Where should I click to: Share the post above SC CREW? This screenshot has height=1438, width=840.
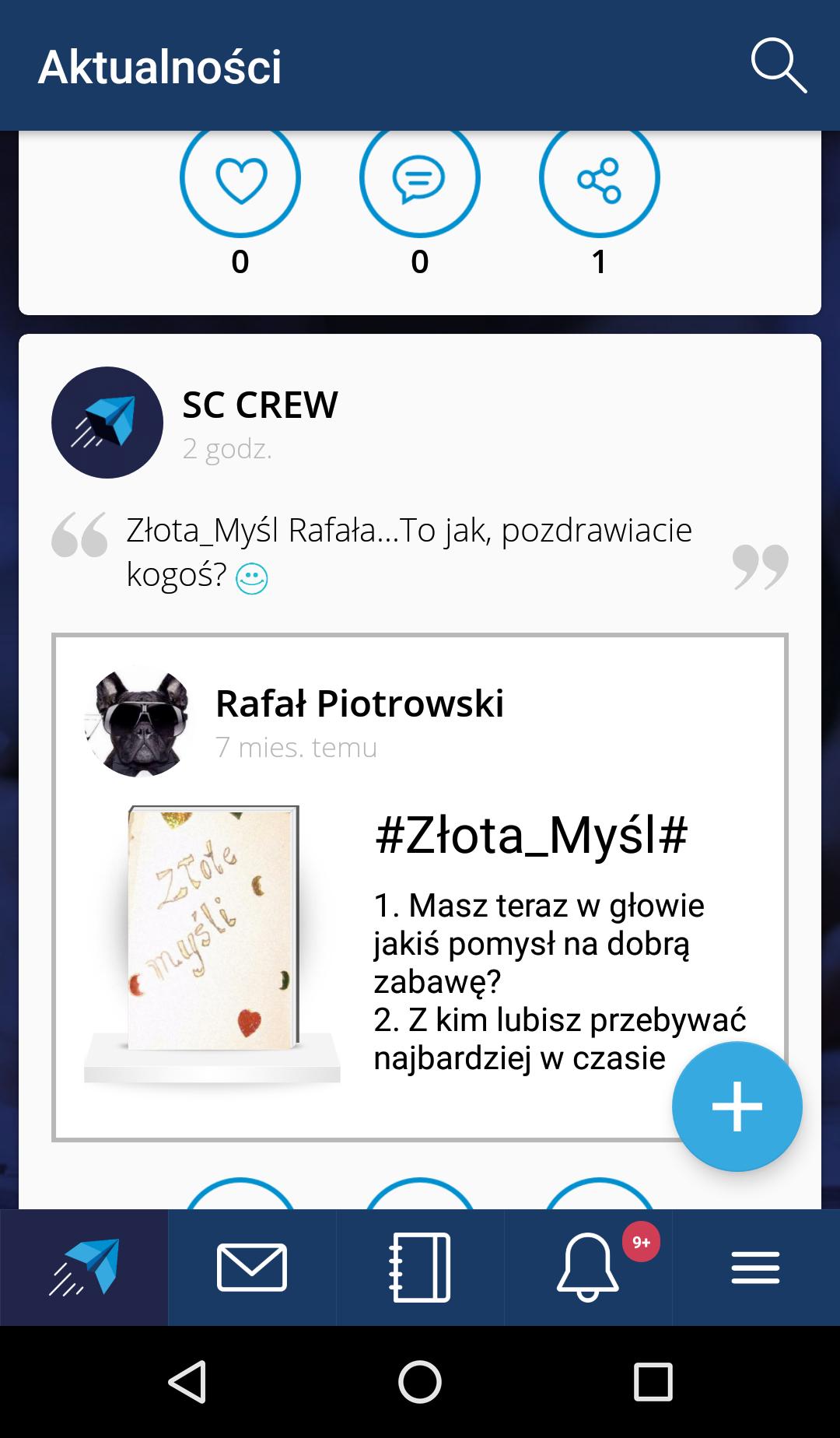599,178
